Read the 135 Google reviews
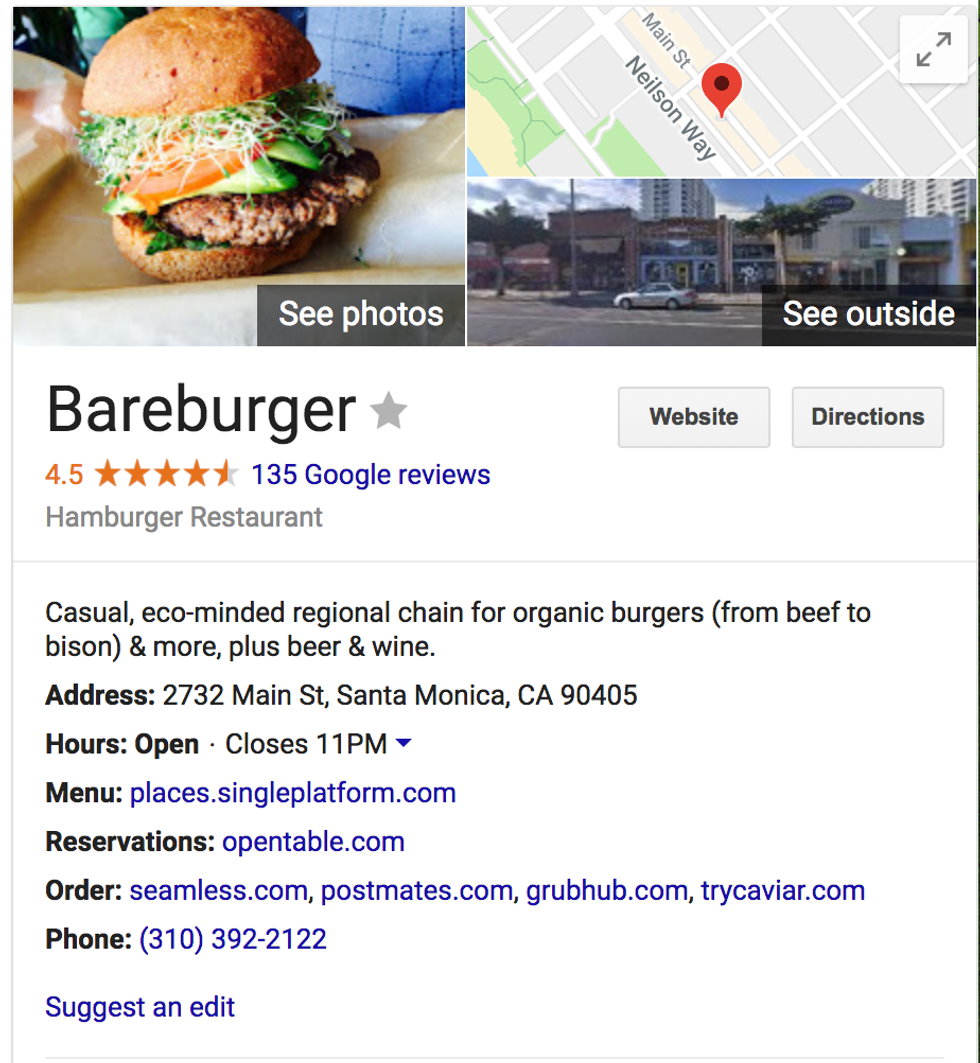 point(370,474)
